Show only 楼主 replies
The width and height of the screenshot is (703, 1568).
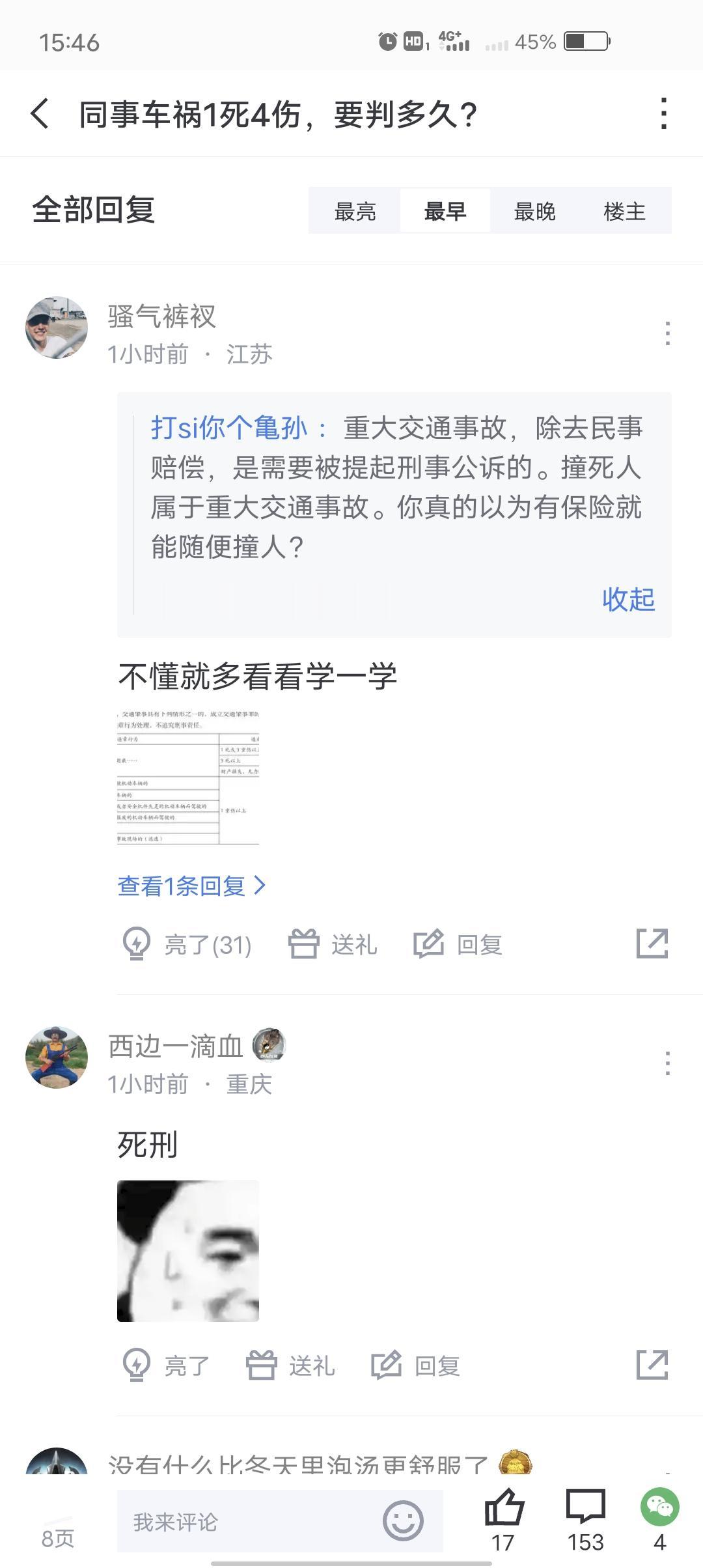point(624,211)
